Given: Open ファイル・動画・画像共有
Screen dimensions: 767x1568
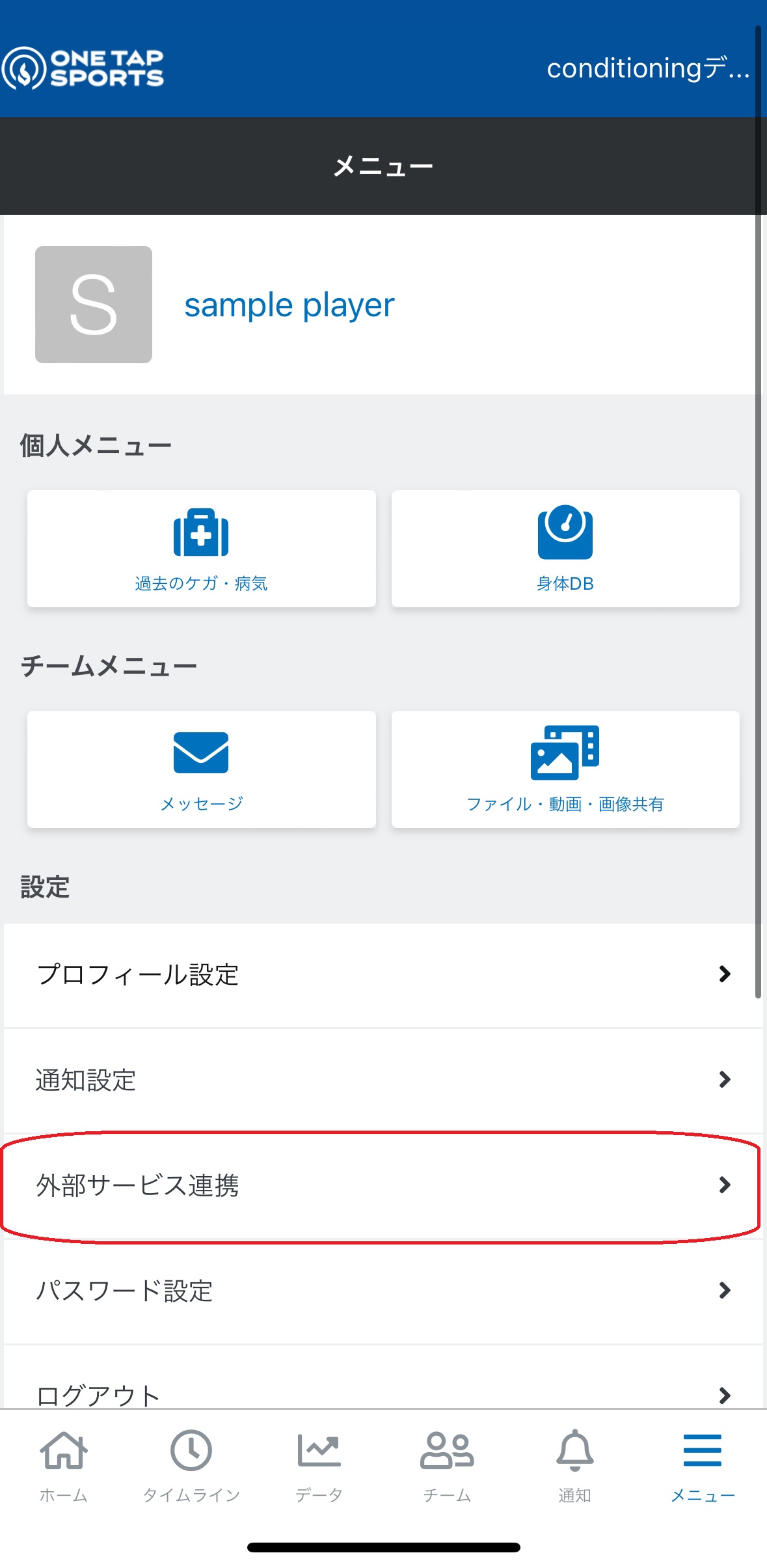Looking at the screenshot, I should [565, 769].
